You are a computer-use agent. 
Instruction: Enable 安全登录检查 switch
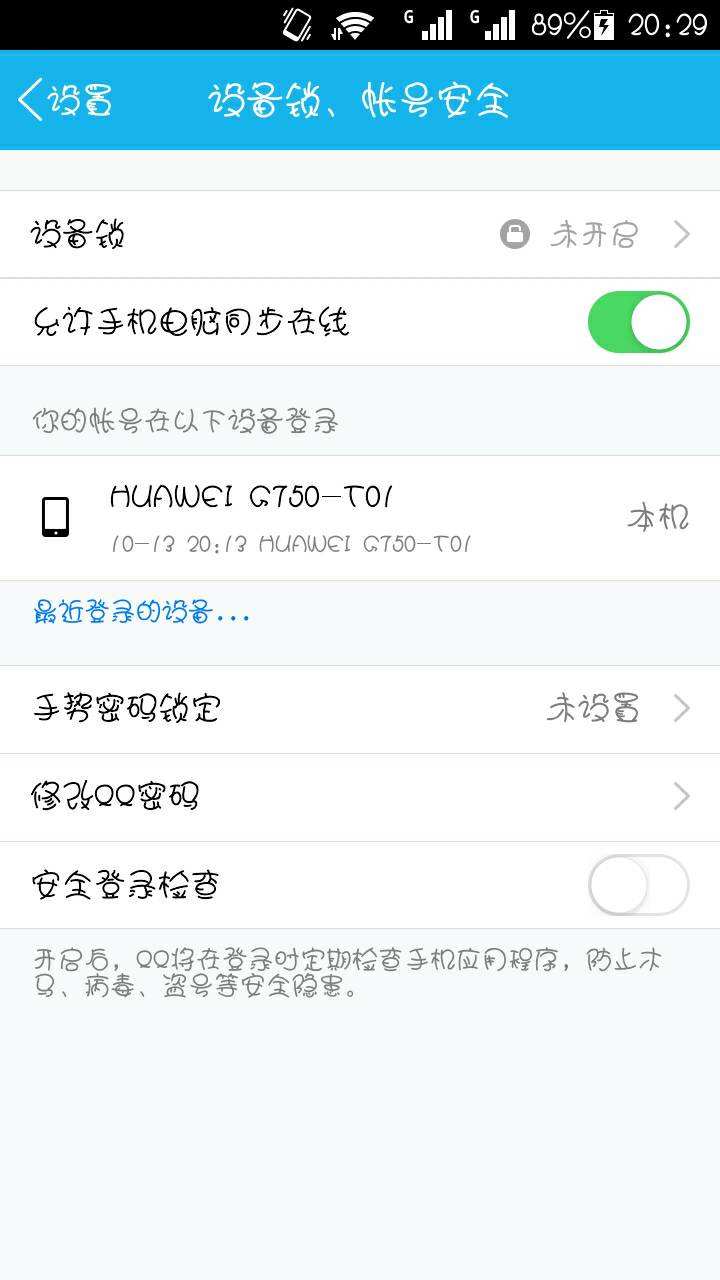click(638, 885)
